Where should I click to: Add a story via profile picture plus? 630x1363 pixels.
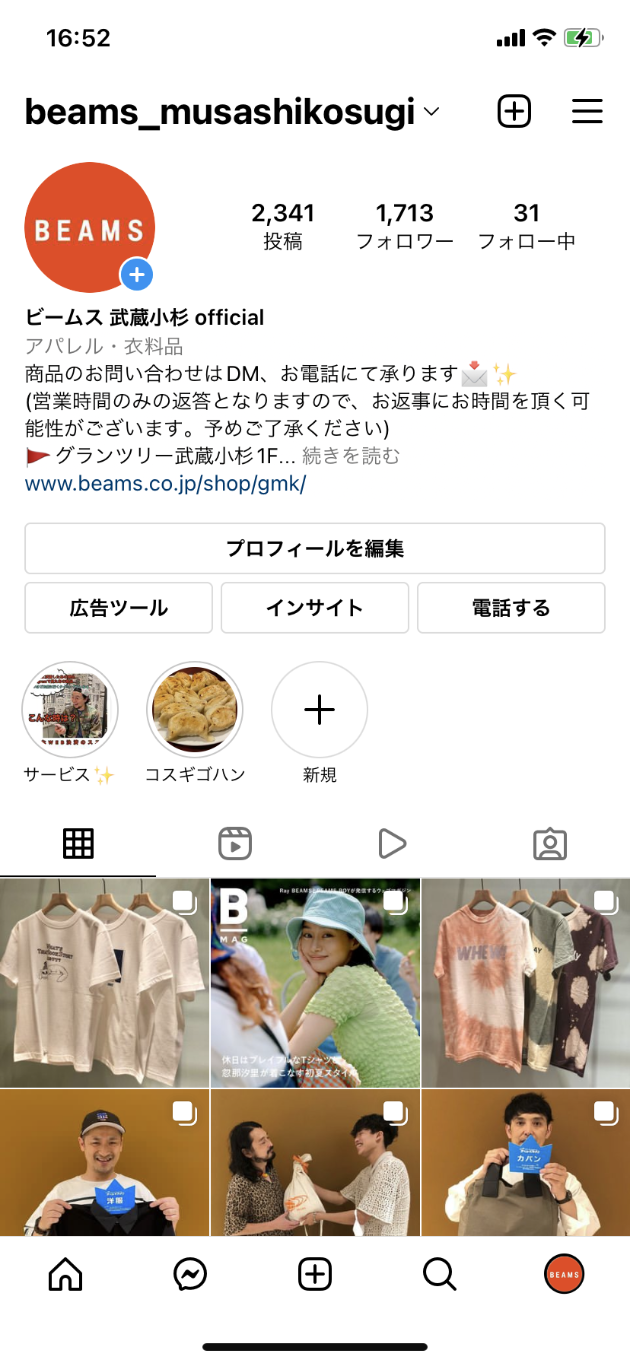point(137,273)
